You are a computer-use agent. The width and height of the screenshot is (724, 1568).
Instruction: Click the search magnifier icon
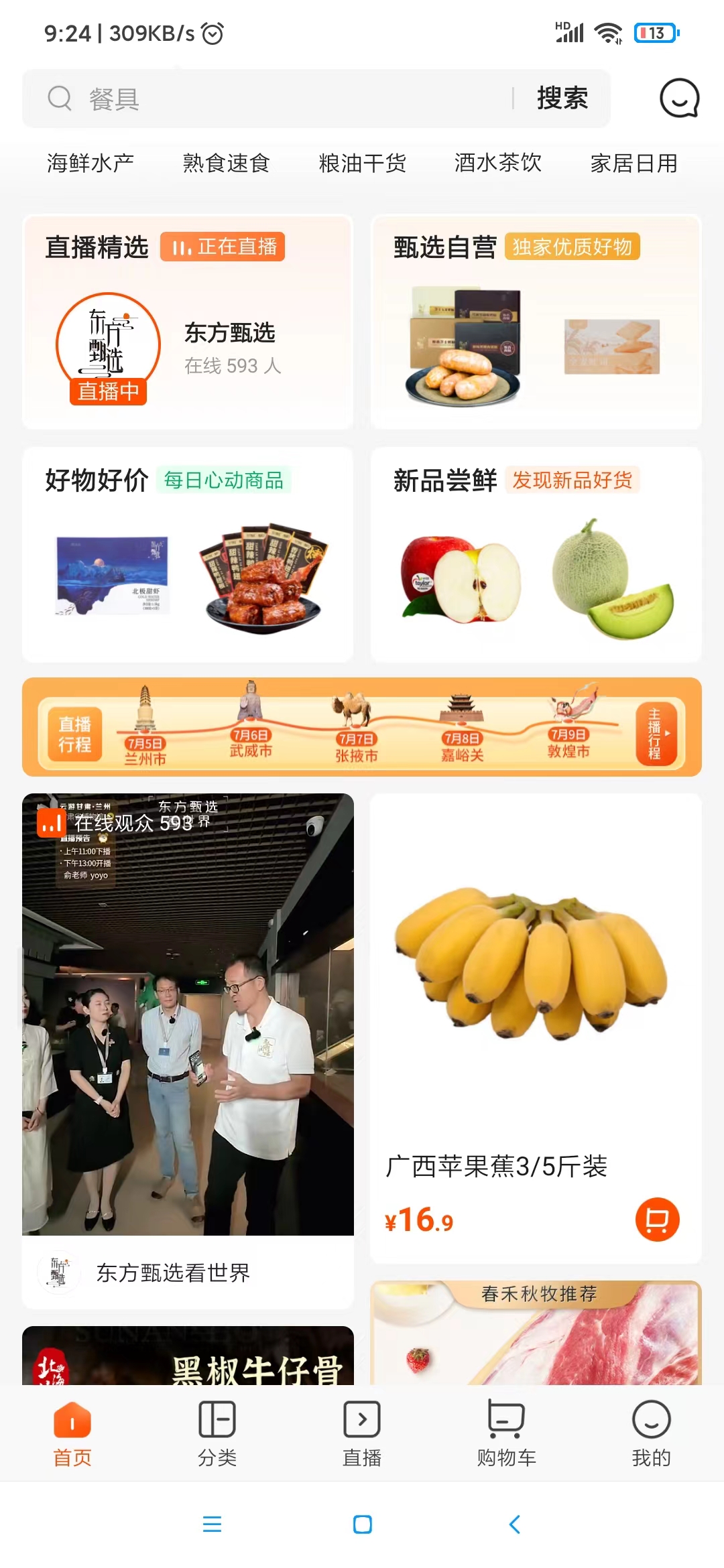coord(60,98)
